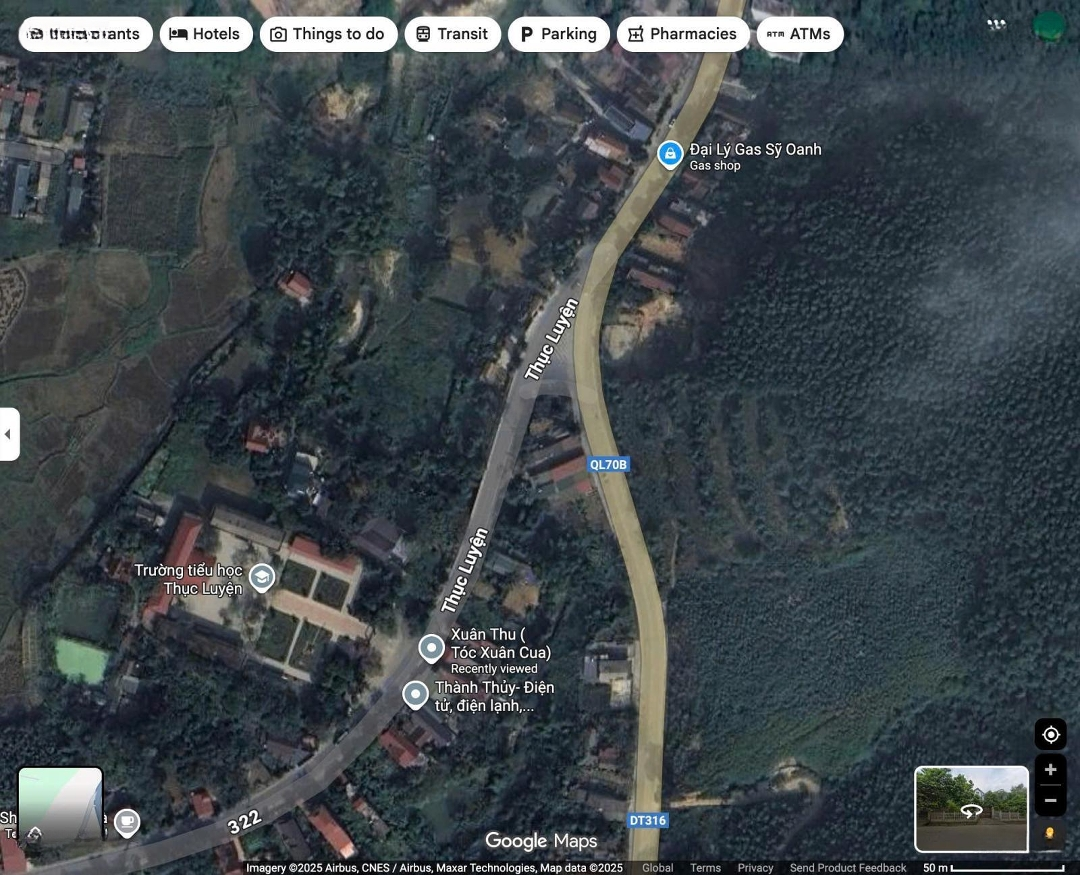Center map on my location
1080x875 pixels.
tap(1050, 734)
